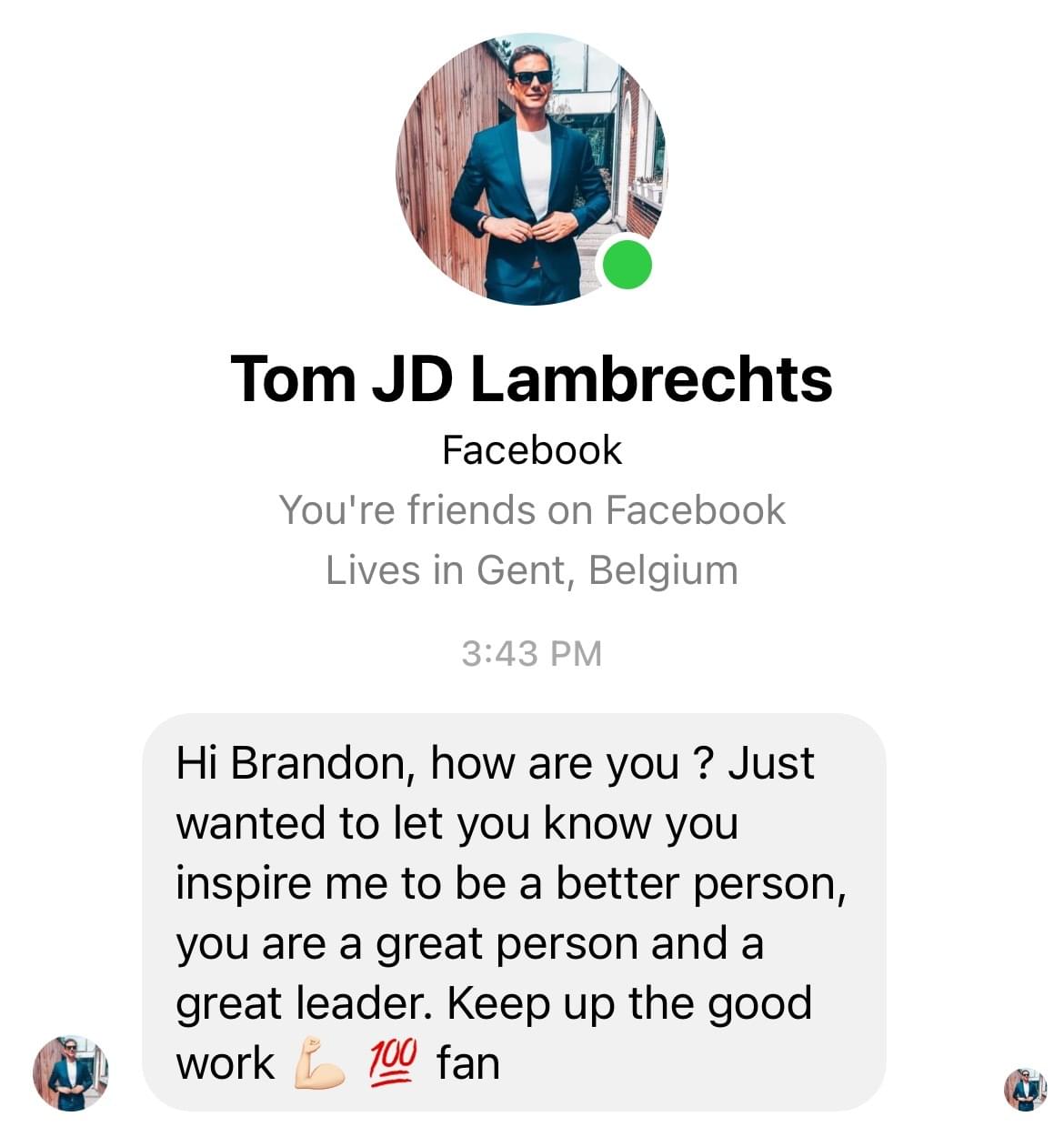Tap the message bubble from Tom
Screen dimensions: 1064x1137
click(x=514, y=912)
